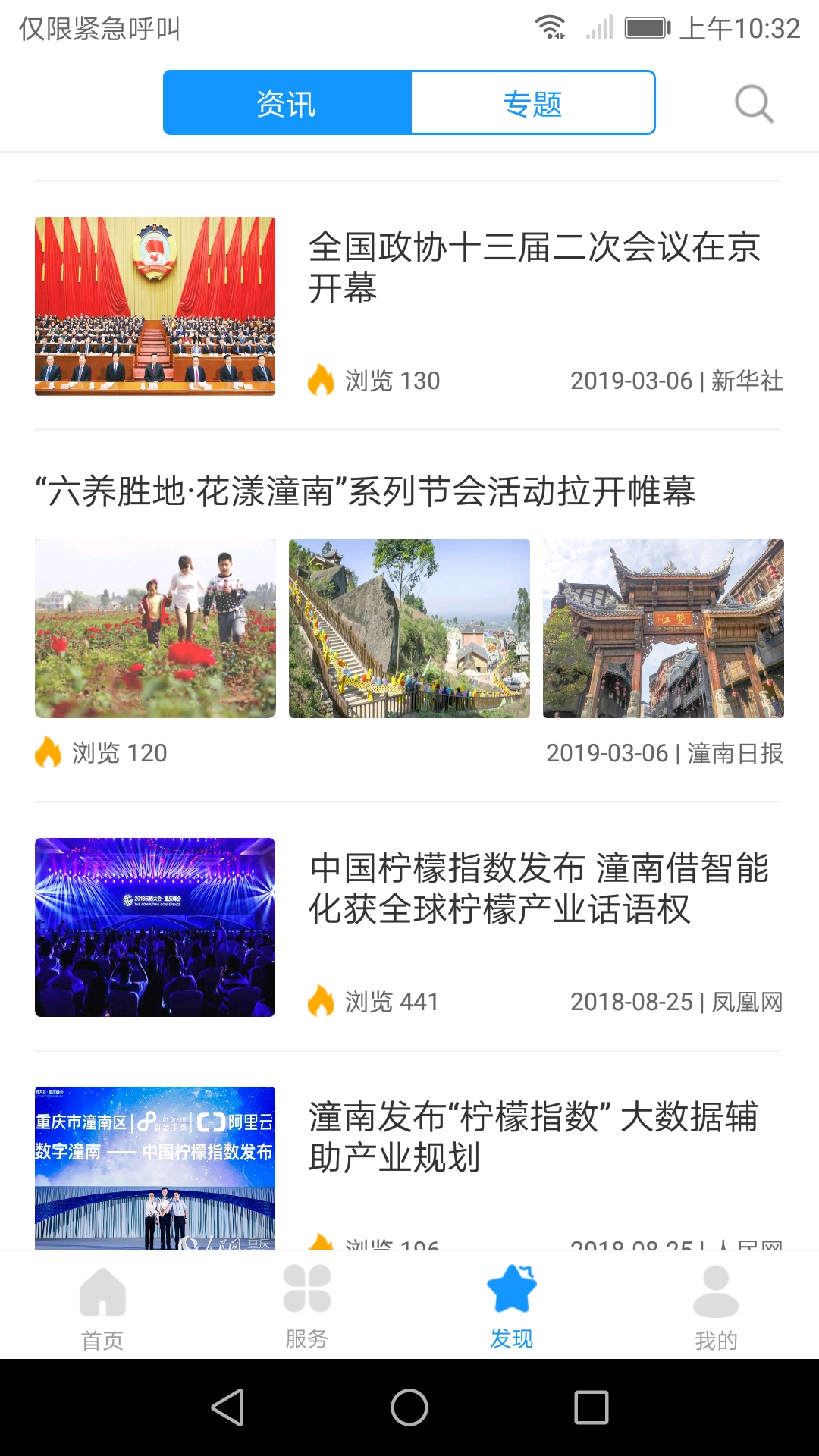Open the search magnifier icon

pos(754,104)
